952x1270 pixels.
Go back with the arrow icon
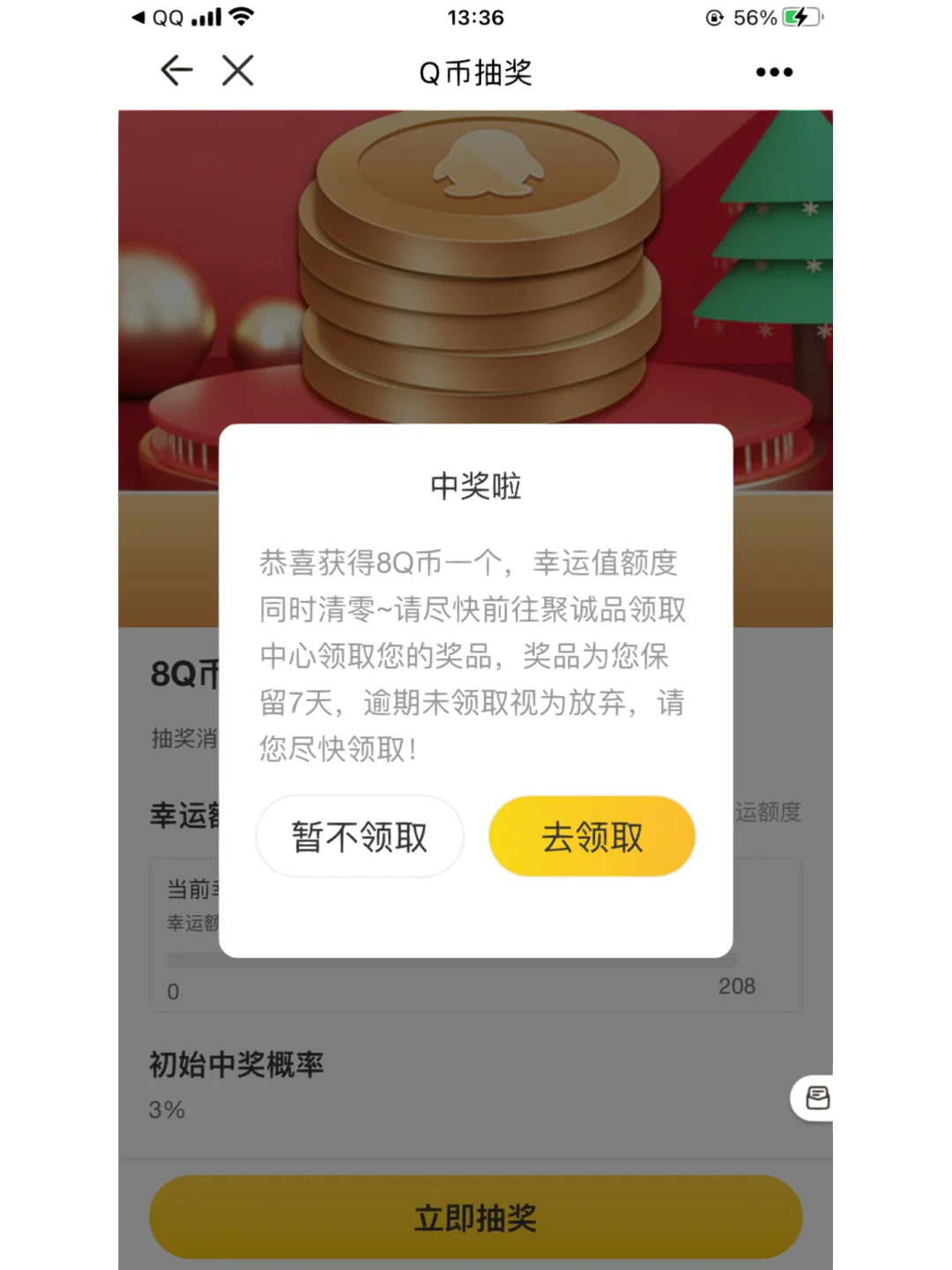[x=176, y=71]
